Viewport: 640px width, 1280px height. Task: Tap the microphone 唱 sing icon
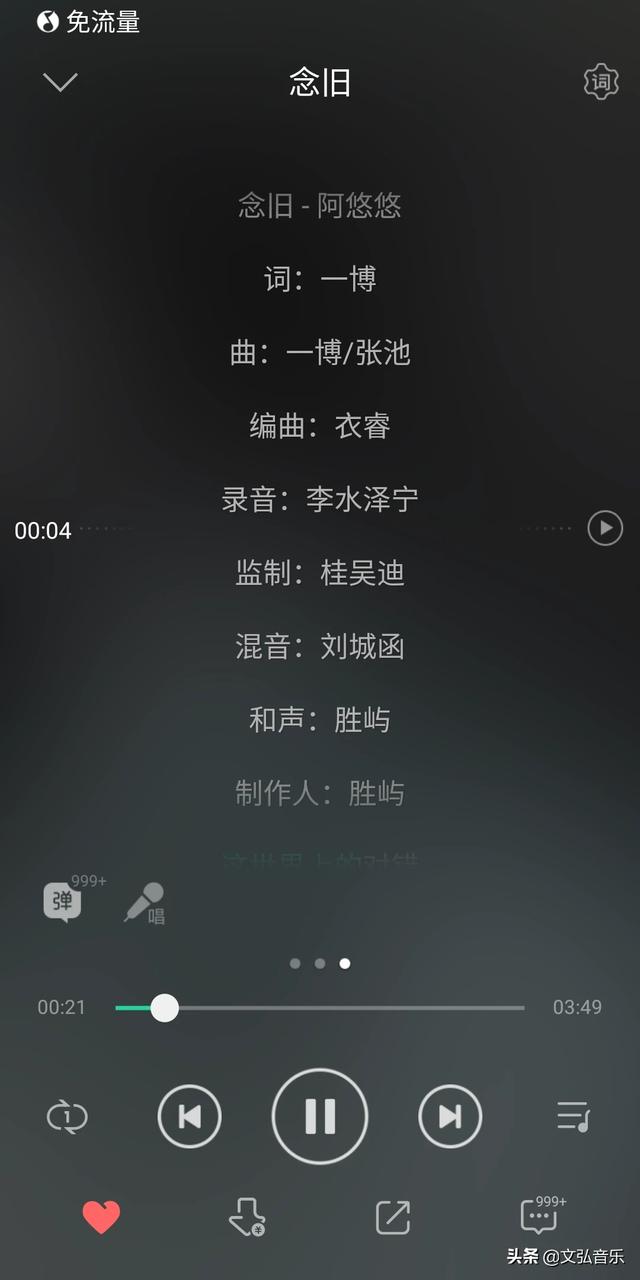tap(145, 902)
